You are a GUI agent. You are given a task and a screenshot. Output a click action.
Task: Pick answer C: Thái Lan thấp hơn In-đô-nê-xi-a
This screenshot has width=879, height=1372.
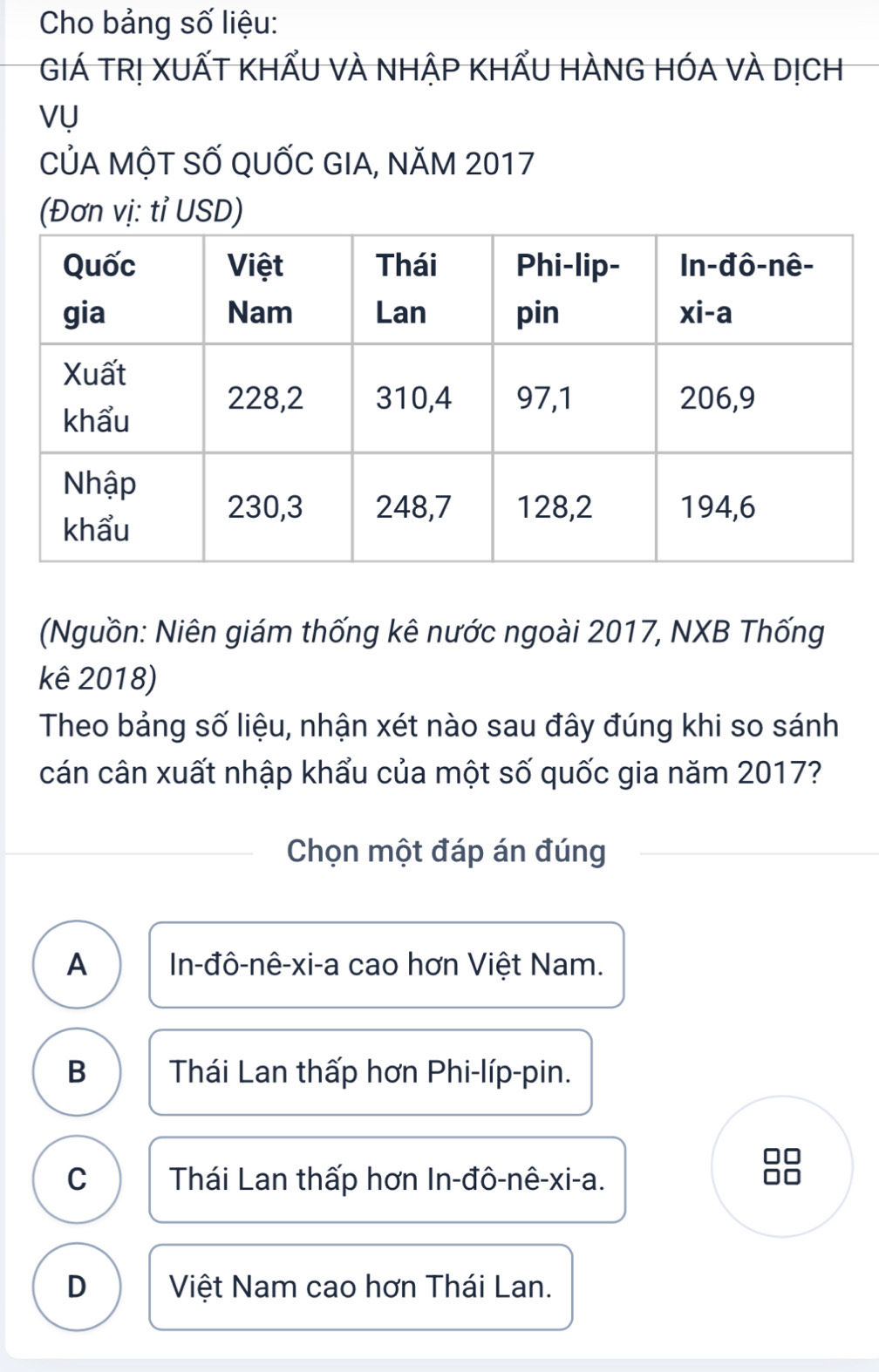coord(387,1179)
